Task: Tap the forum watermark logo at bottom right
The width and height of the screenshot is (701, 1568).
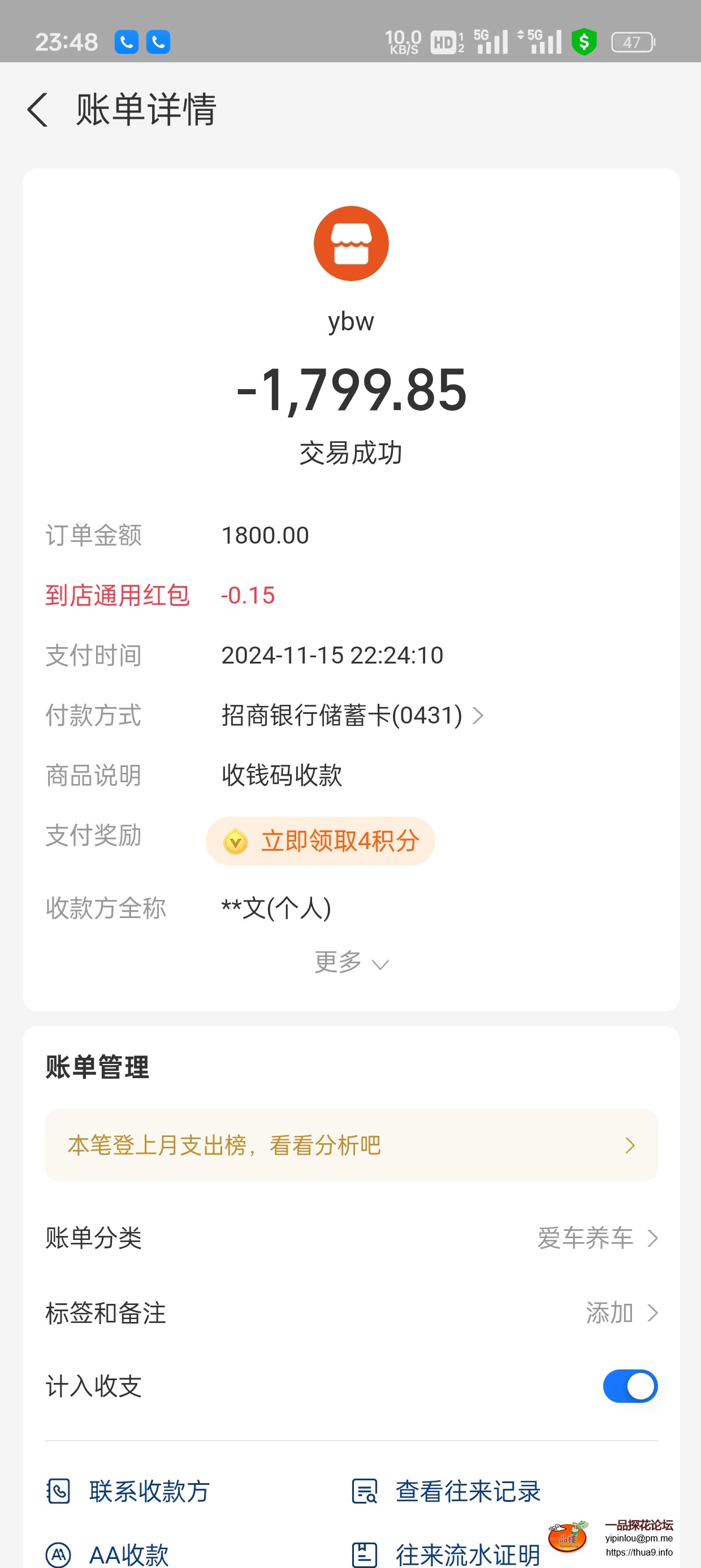Action: point(566,1536)
